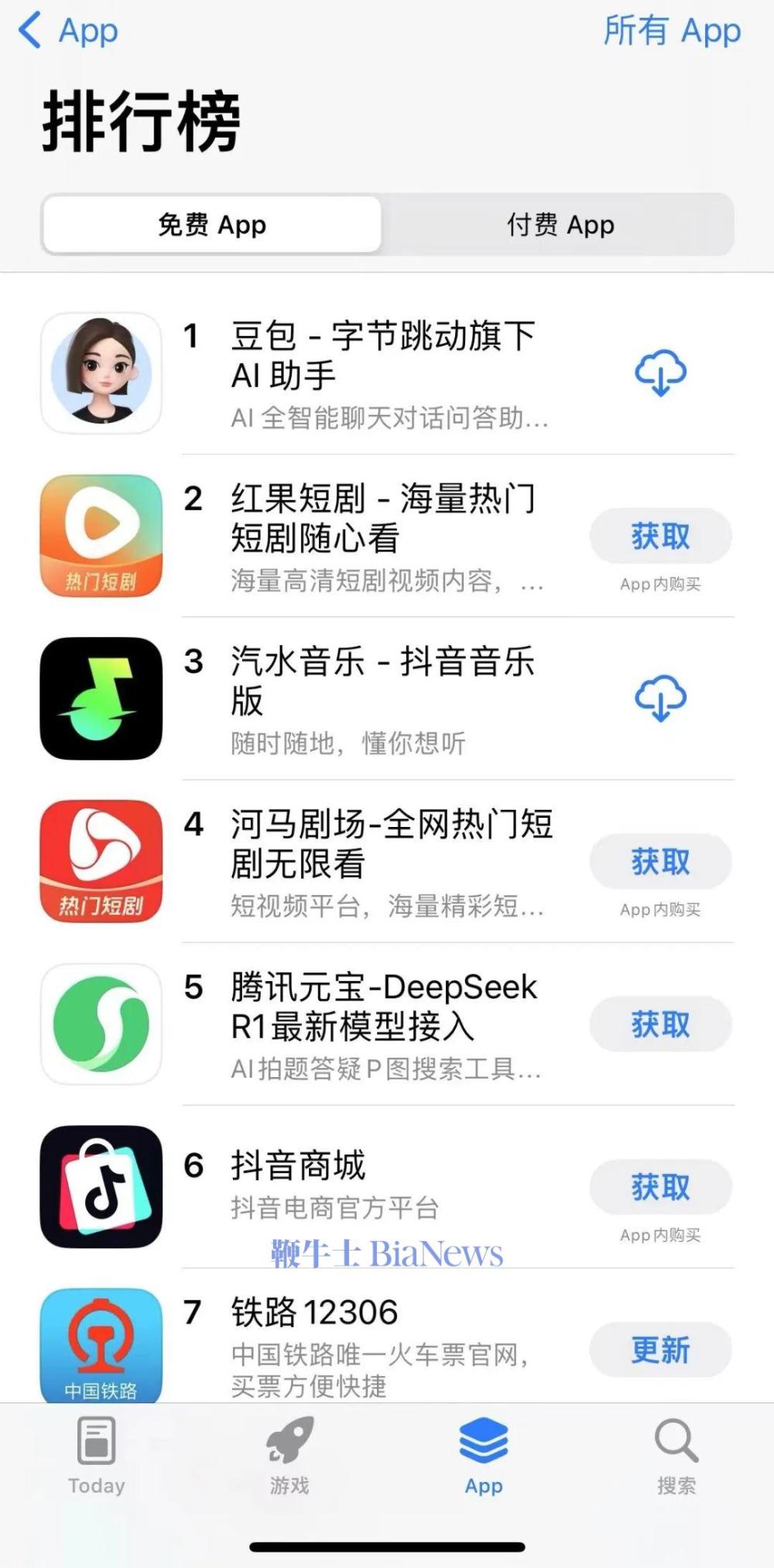This screenshot has width=774, height=1568.
Task: Get the 红果短剧 app
Action: coord(660,536)
